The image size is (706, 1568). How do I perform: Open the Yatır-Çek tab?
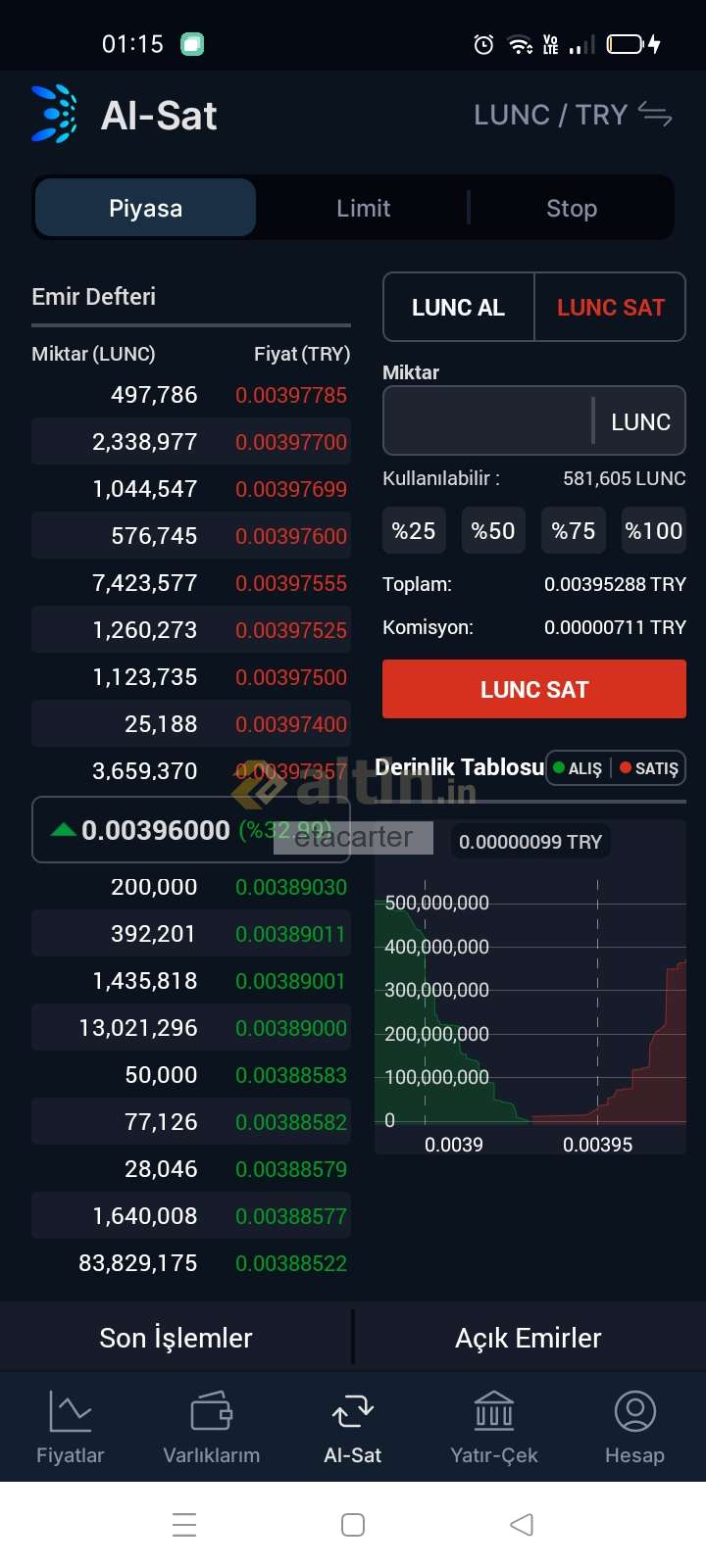(x=494, y=1427)
